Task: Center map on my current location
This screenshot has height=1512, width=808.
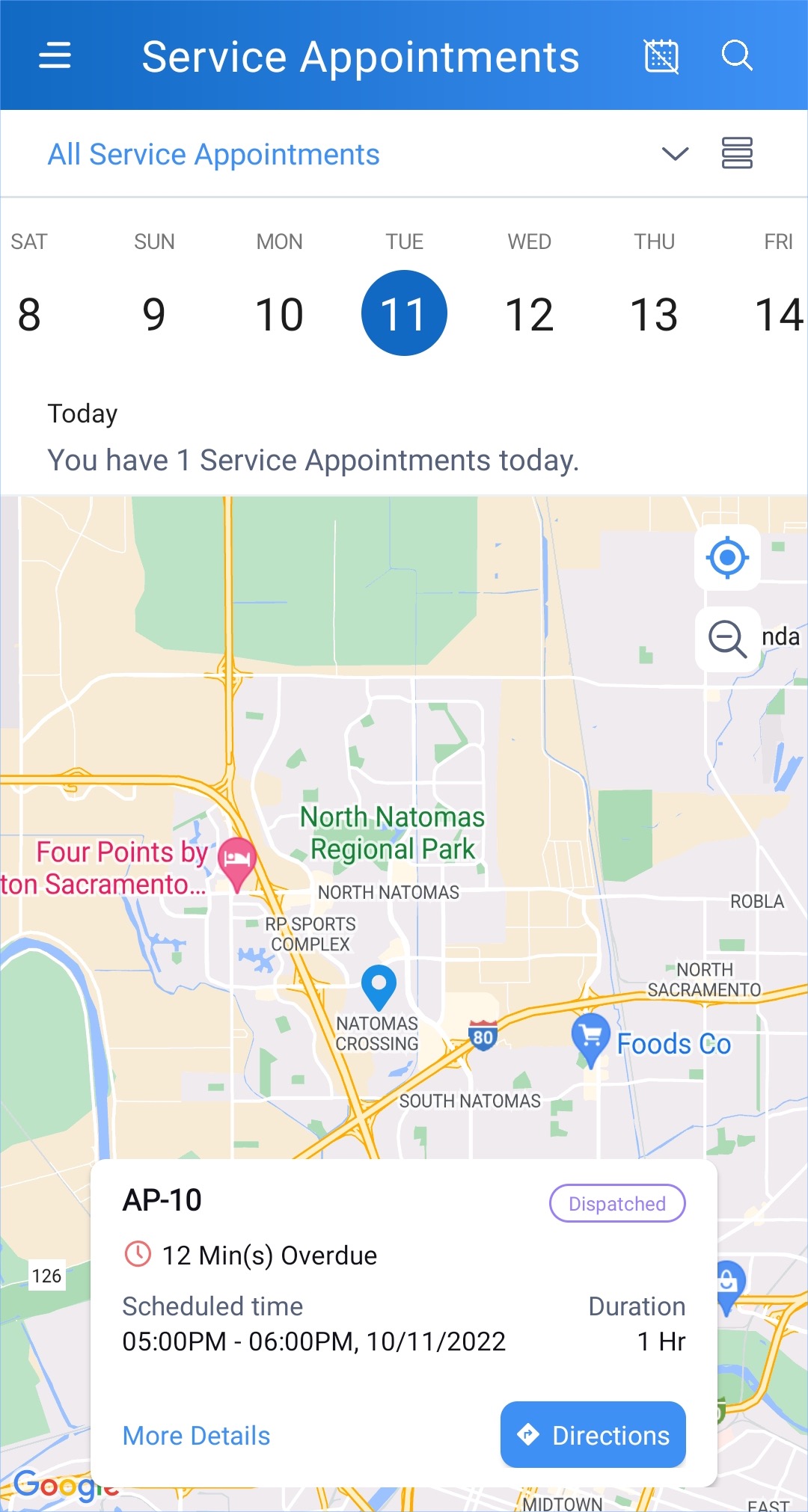Action: [727, 558]
